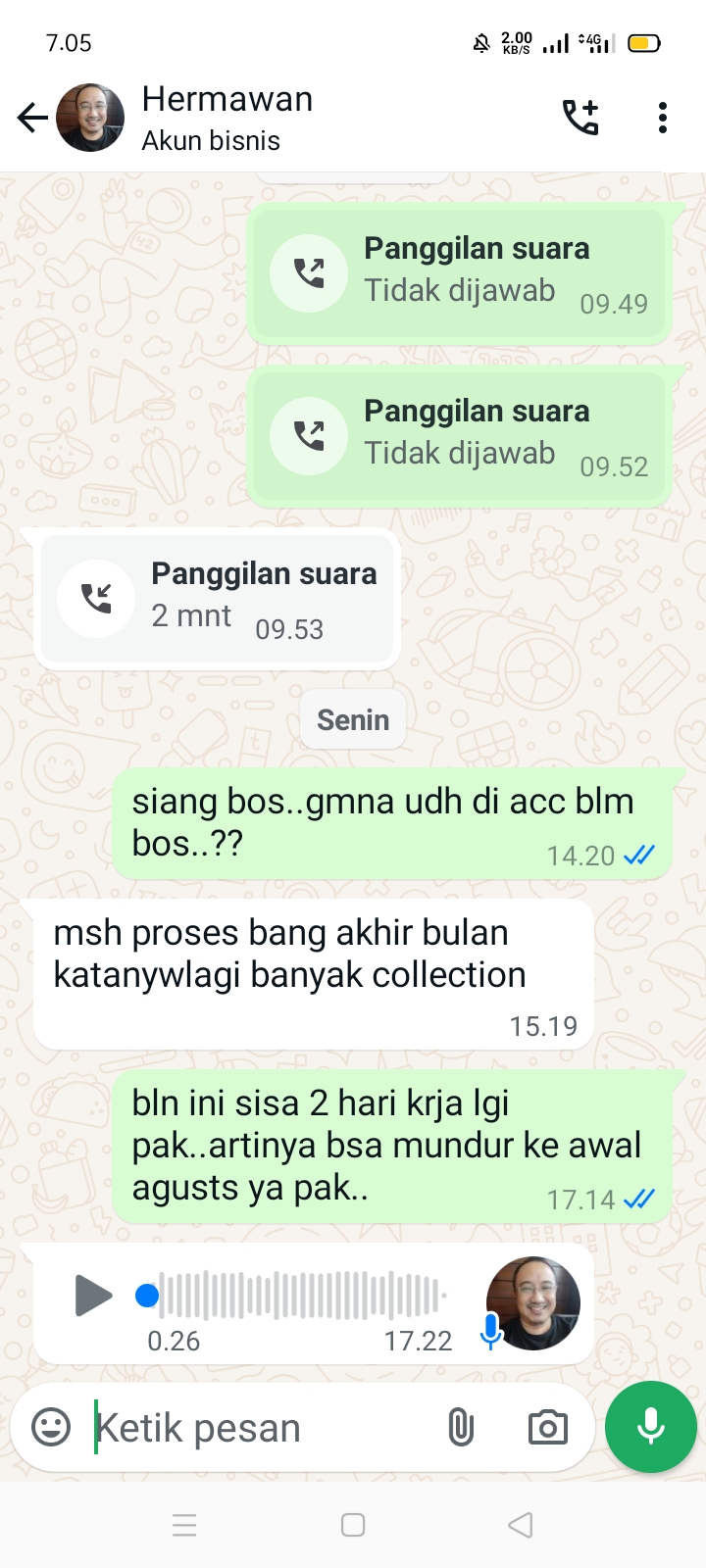
Task: Tap the 09.49 unanswered voice call
Action: click(x=459, y=271)
